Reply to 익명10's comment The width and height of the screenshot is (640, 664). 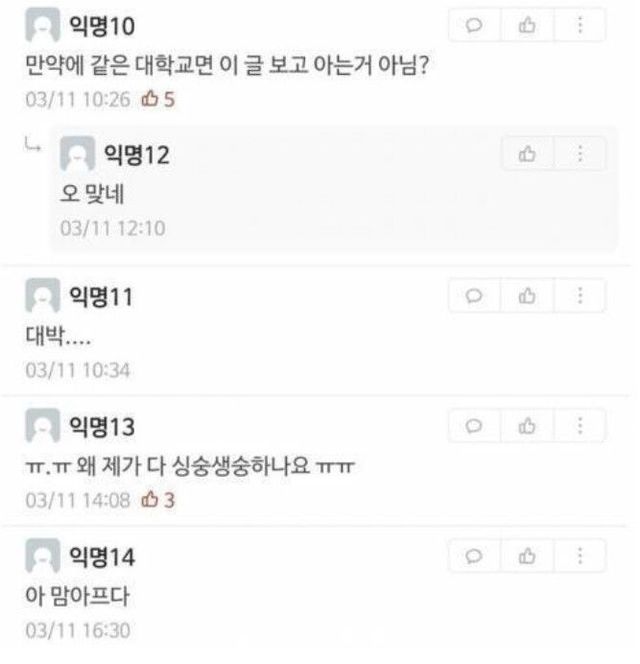click(474, 26)
